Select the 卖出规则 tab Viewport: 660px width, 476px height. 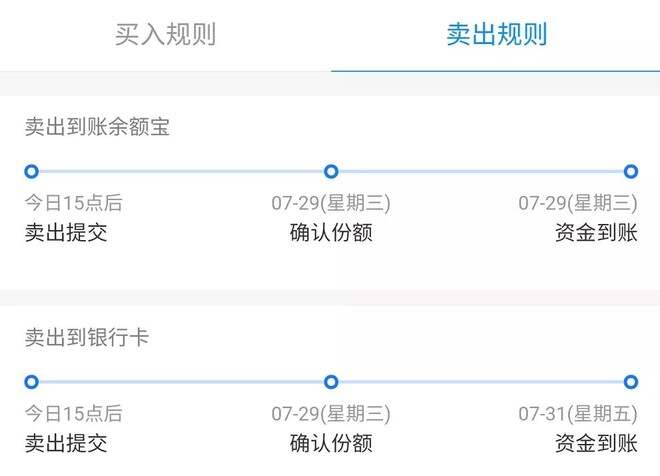496,35
